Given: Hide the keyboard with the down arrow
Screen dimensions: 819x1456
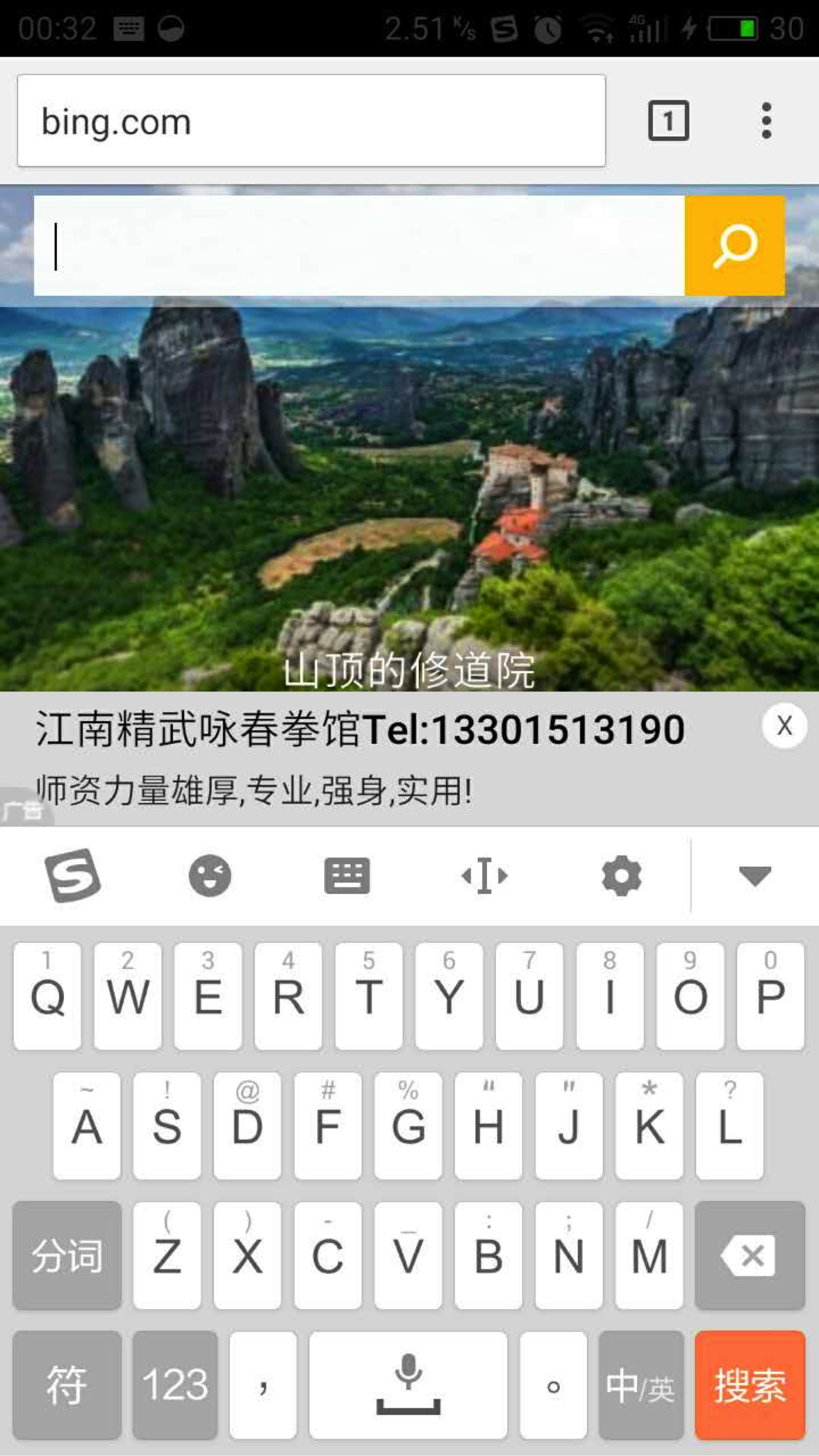Looking at the screenshot, I should [x=755, y=876].
